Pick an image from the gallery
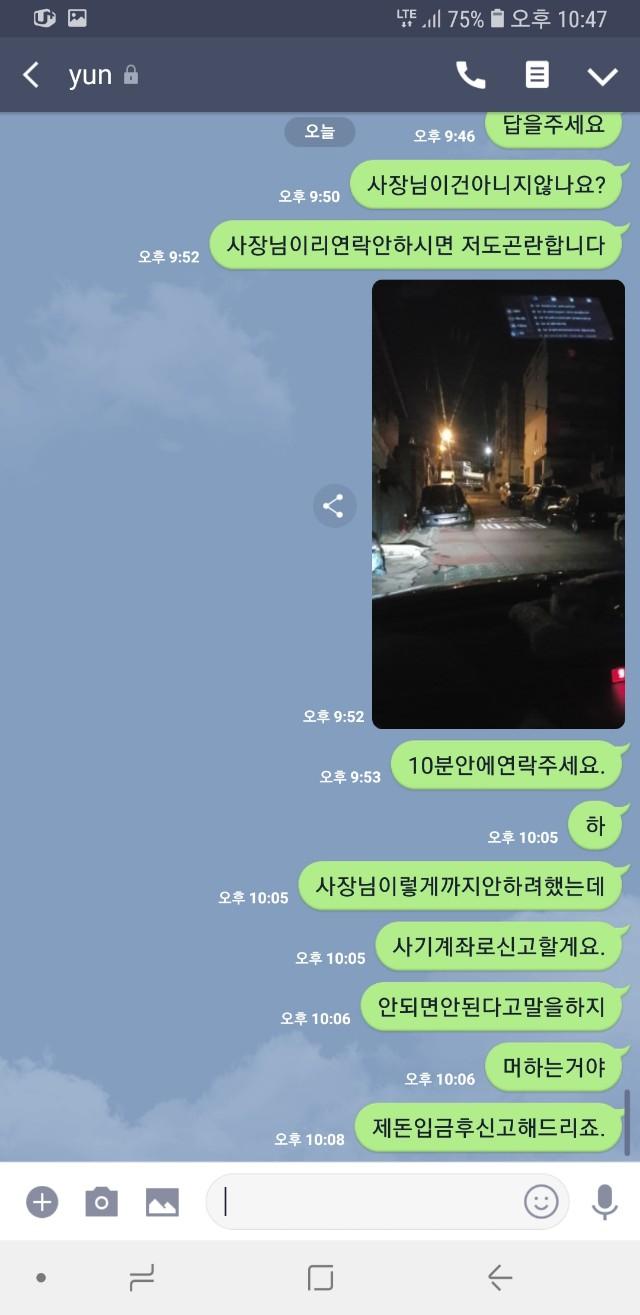The height and width of the screenshot is (1315, 640). [x=162, y=1201]
